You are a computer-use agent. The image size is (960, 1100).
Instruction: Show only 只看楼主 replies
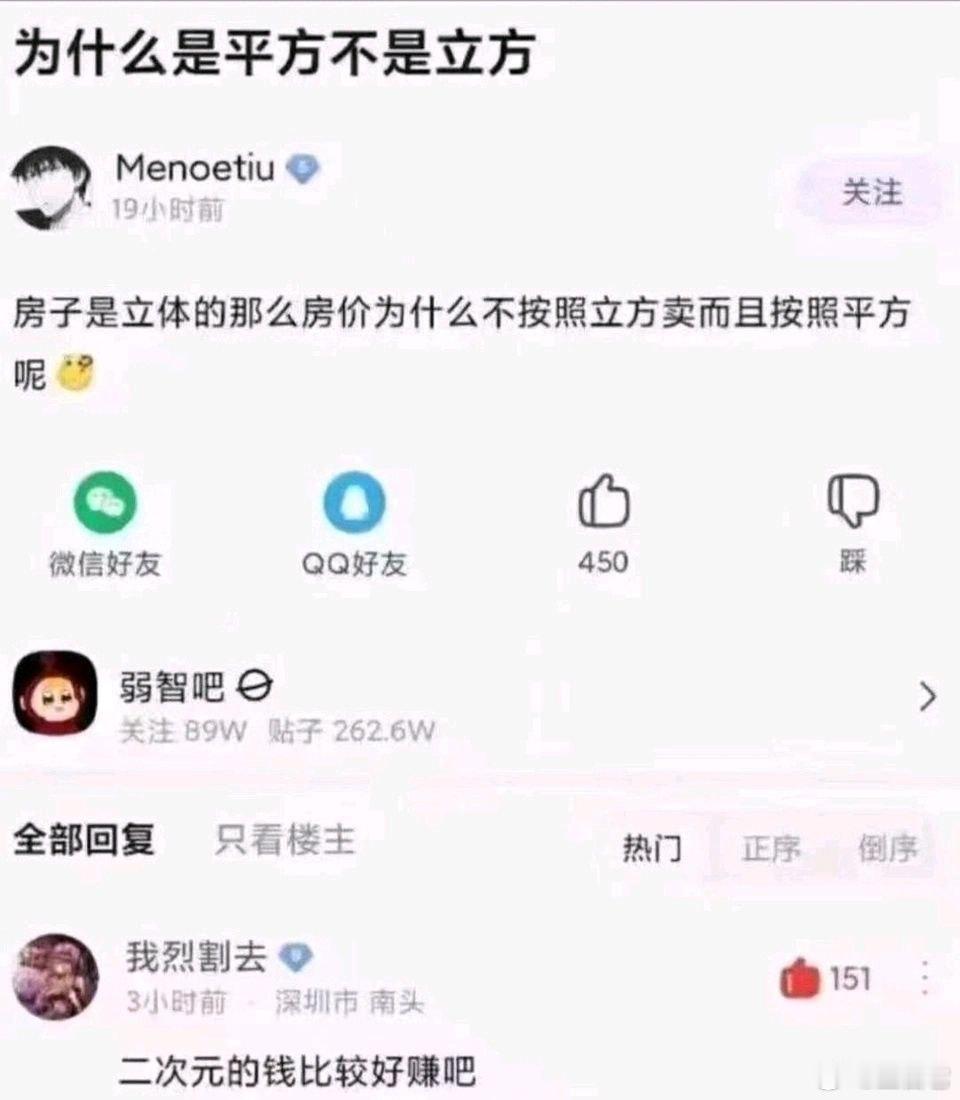[284, 840]
